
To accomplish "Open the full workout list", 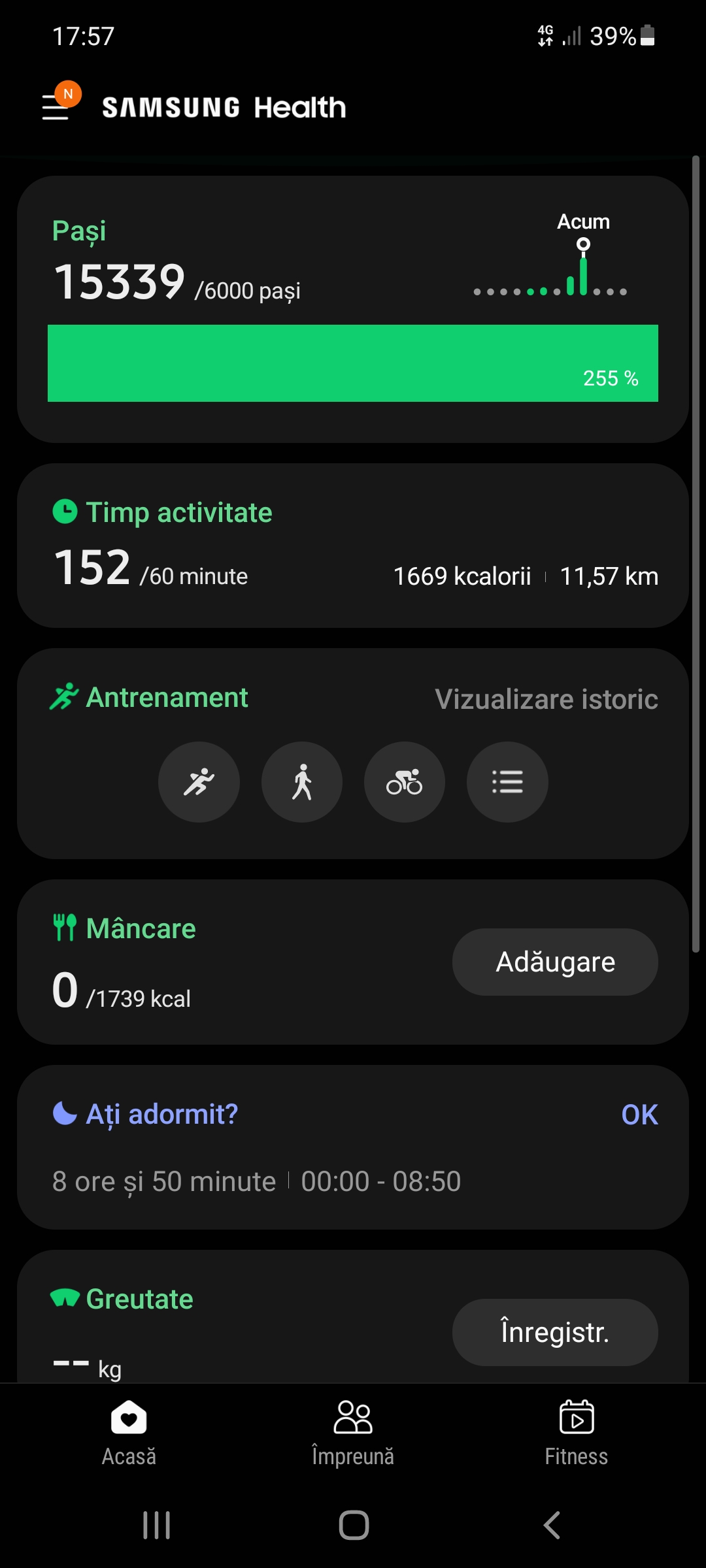I will click(507, 782).
